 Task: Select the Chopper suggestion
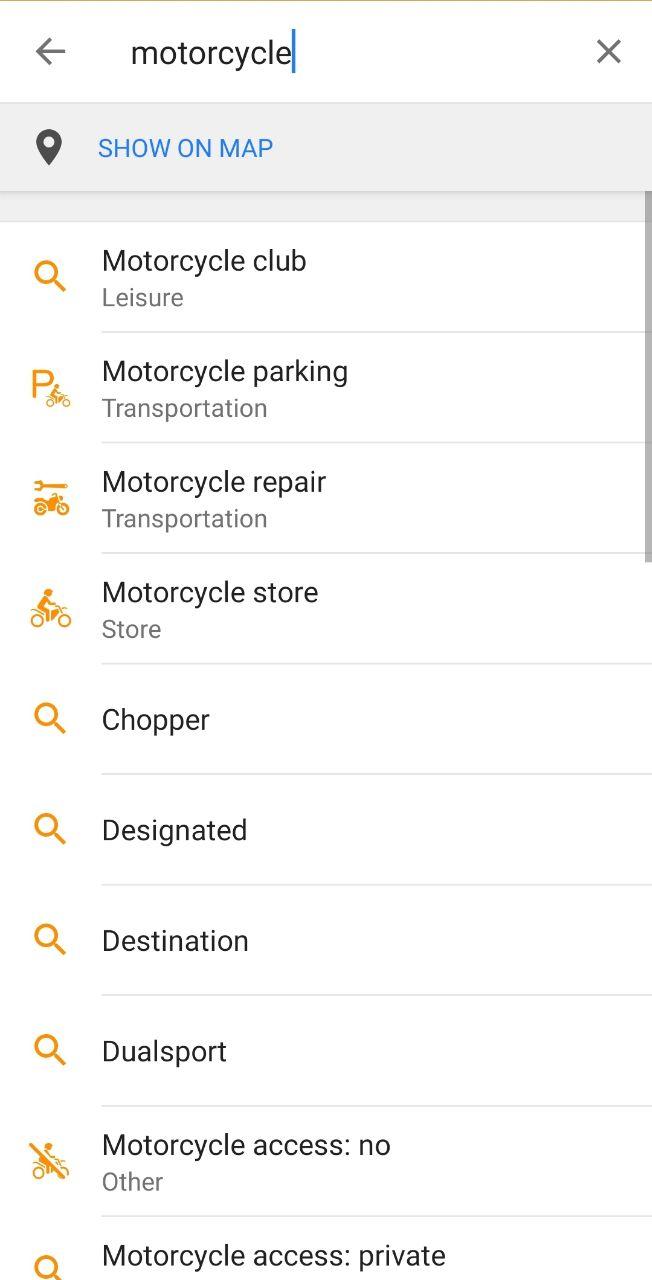(325, 720)
